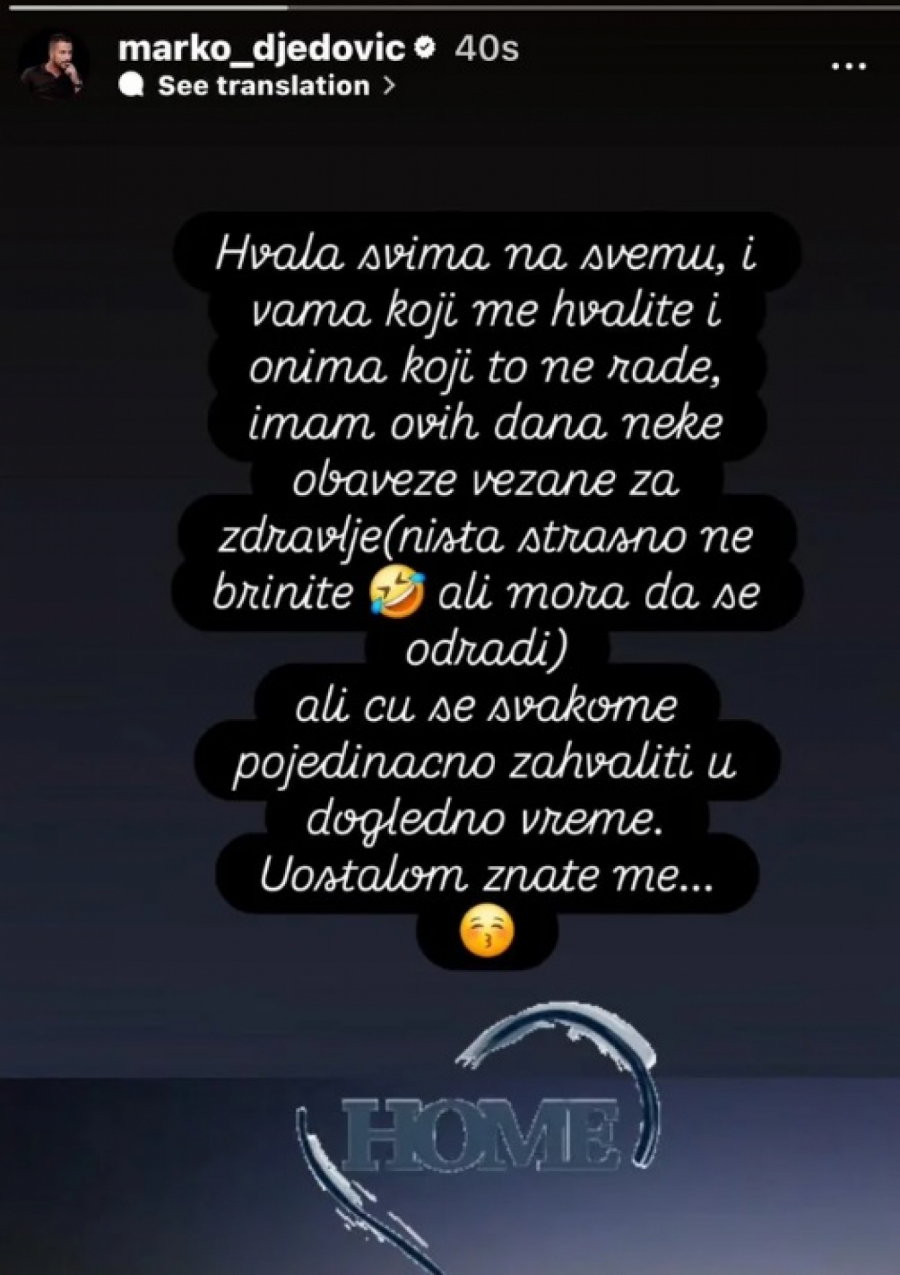Open the marko_djedovic username link

[262, 49]
